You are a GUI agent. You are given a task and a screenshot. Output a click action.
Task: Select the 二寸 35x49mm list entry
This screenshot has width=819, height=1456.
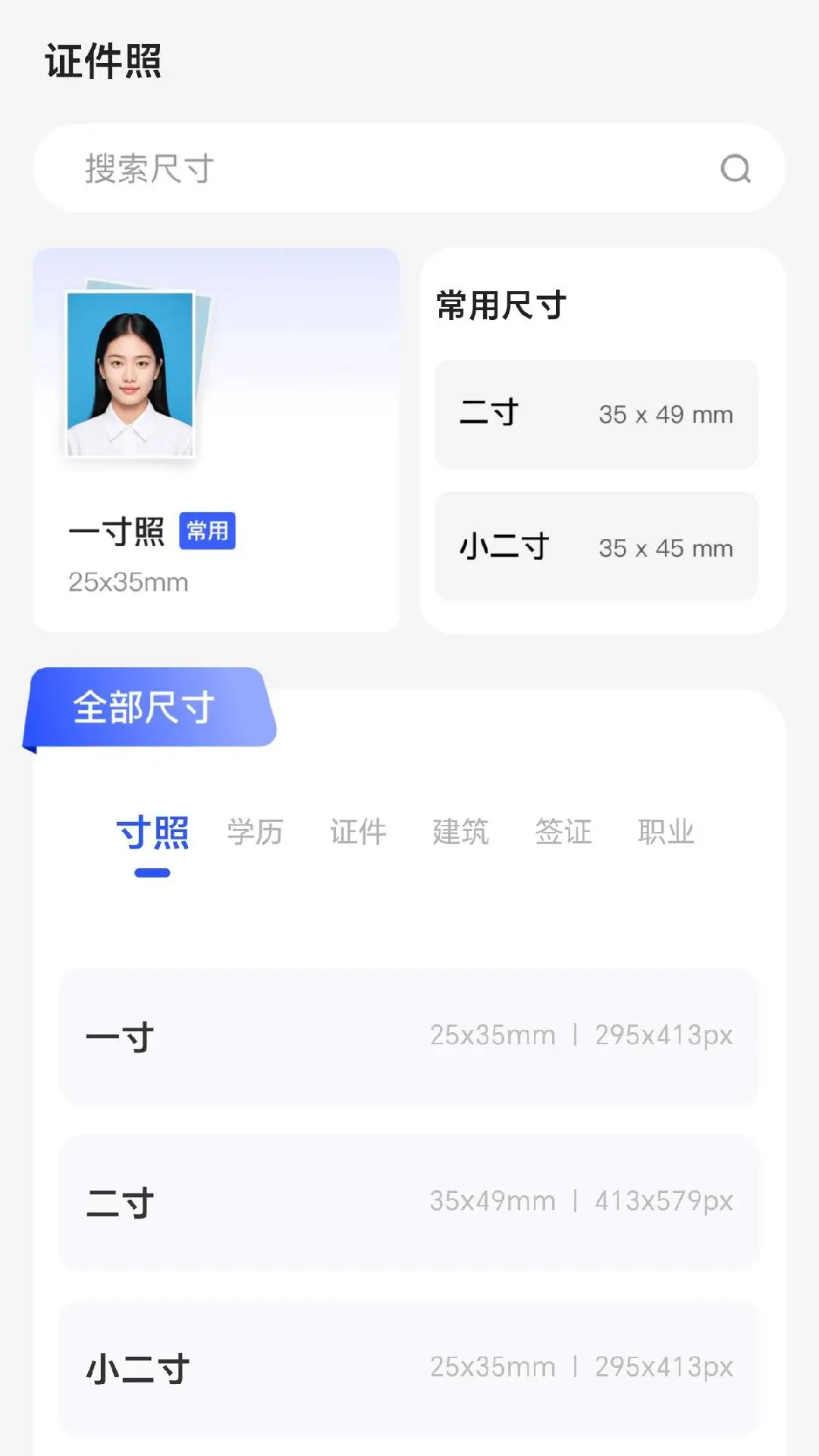409,1200
